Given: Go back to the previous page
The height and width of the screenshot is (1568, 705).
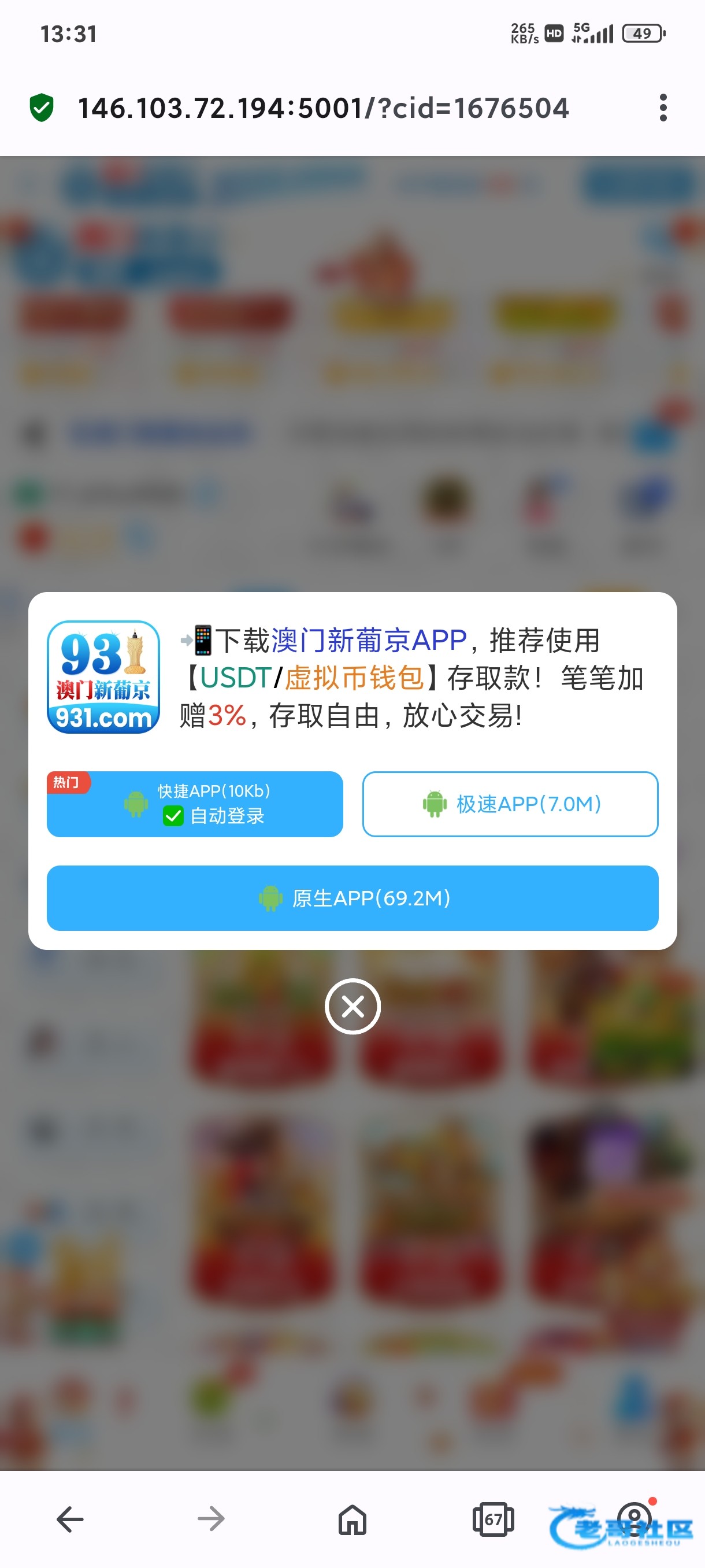Looking at the screenshot, I should [x=70, y=1519].
